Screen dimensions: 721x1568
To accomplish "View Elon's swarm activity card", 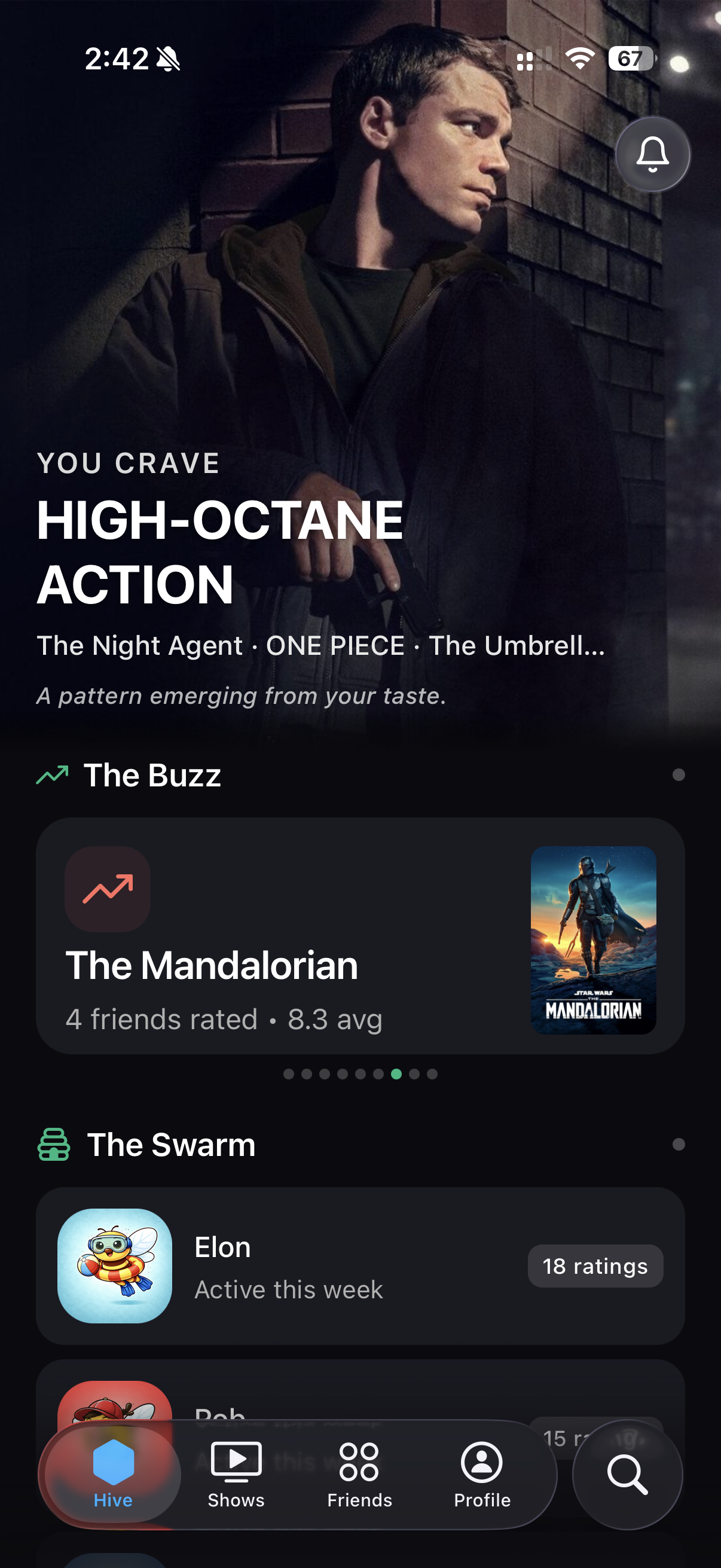I will click(x=360, y=1265).
